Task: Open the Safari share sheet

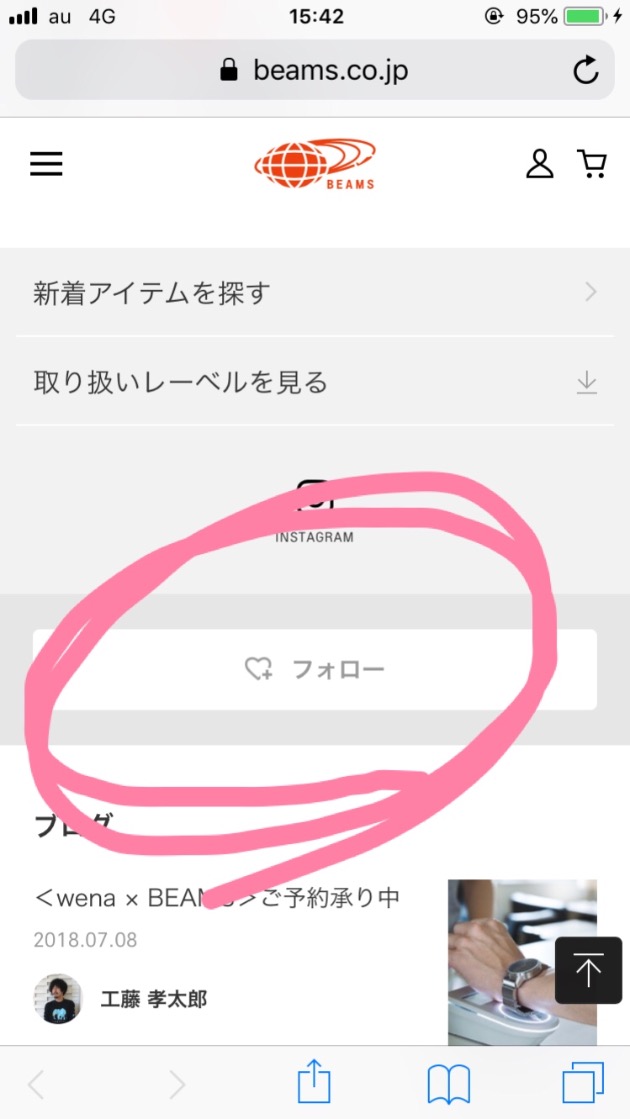Action: click(x=314, y=1083)
